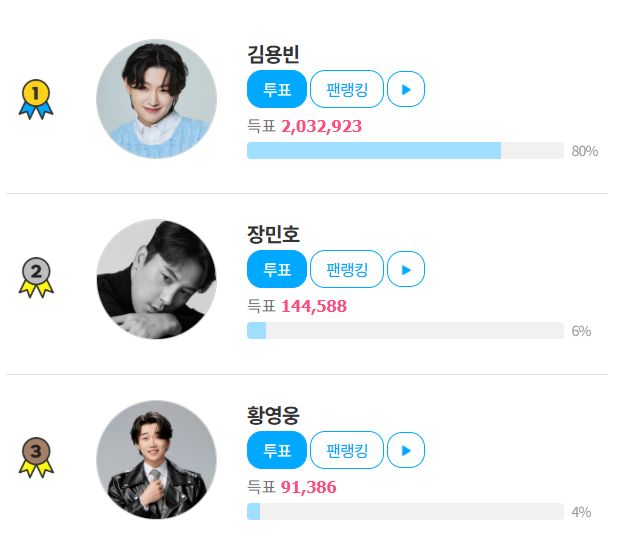Play 장민호's video

(x=405, y=269)
